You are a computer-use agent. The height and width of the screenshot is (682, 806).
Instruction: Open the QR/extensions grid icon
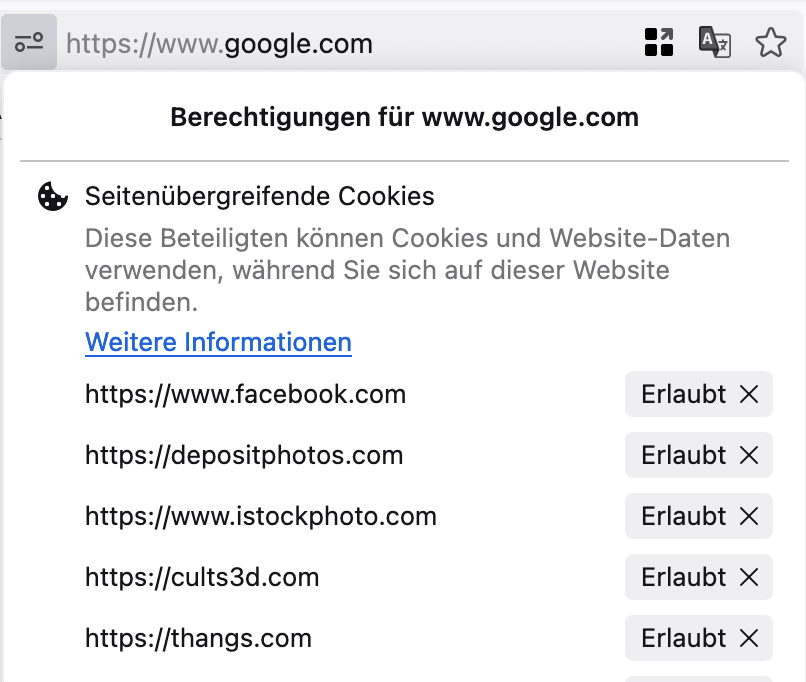(x=658, y=43)
